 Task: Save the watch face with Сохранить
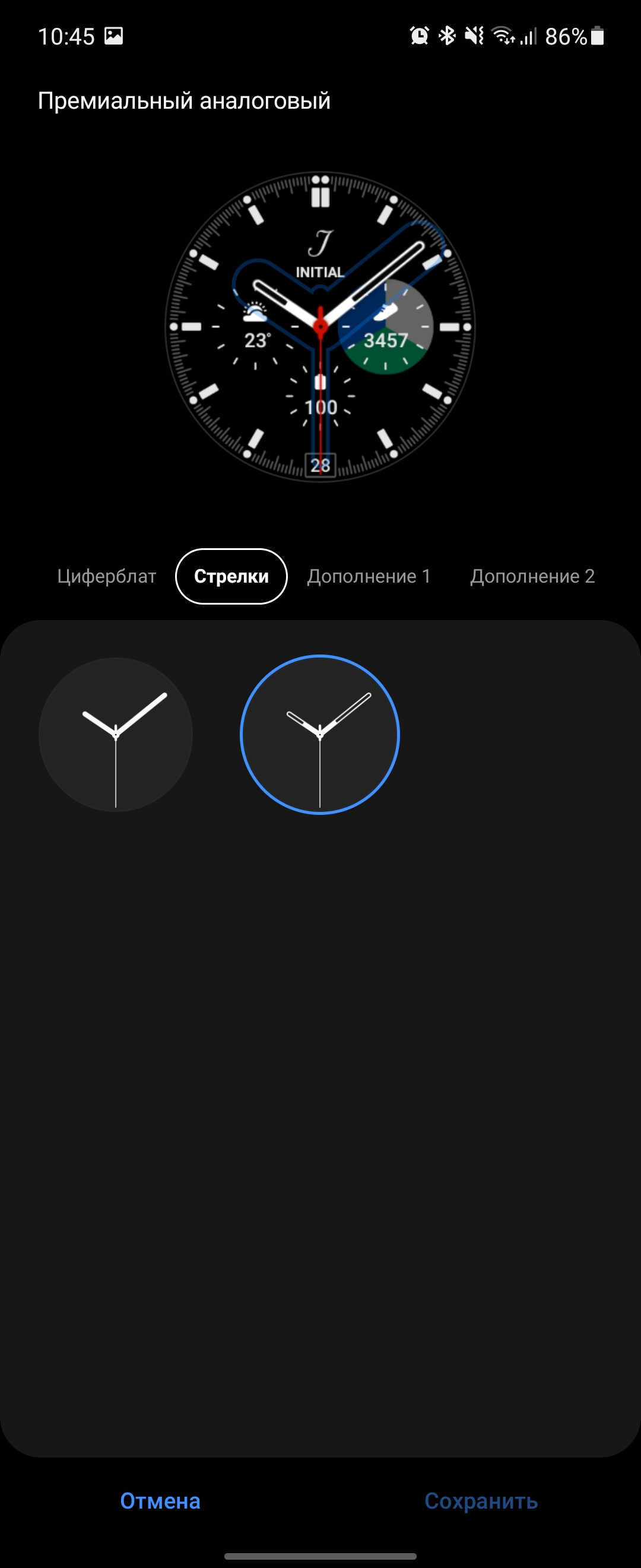click(x=480, y=1500)
